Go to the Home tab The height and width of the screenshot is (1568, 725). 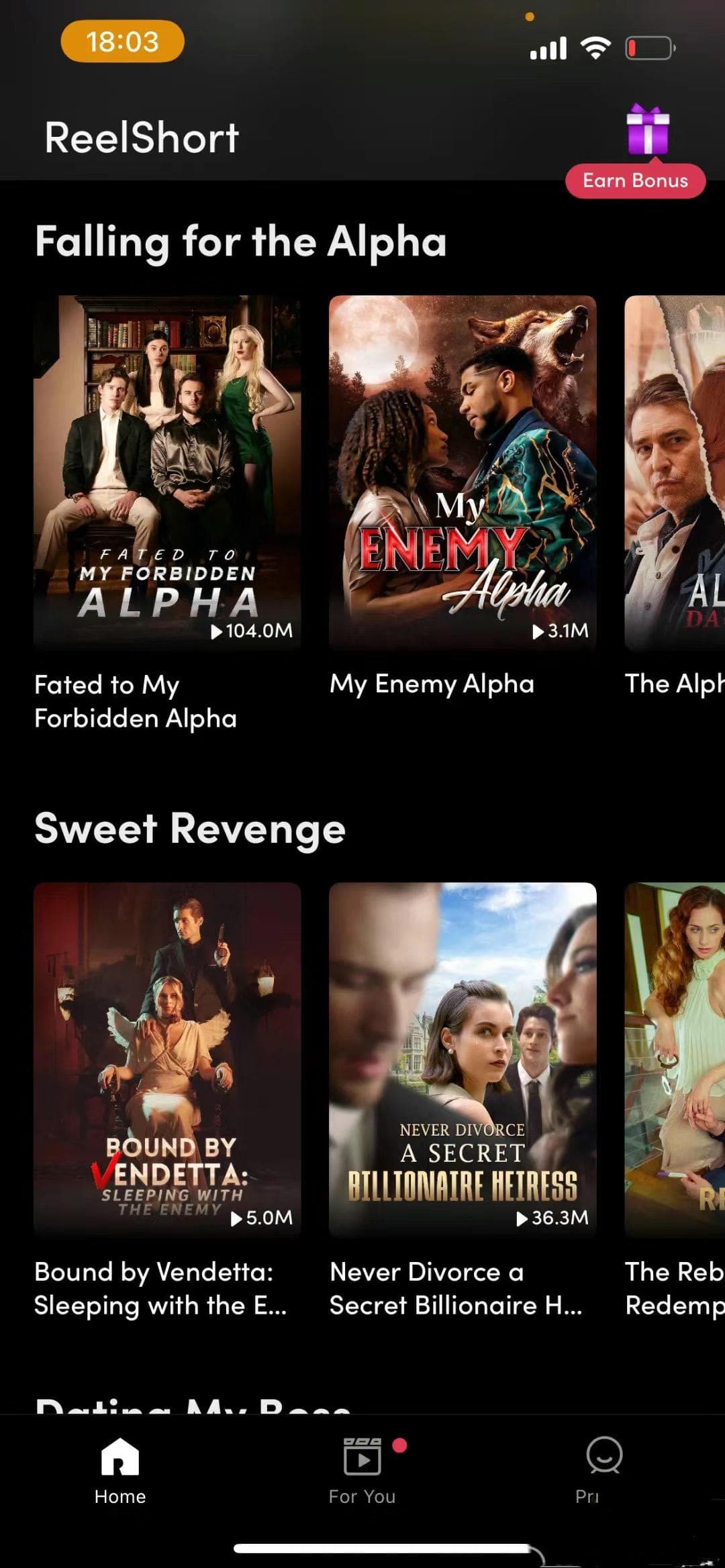pyautogui.click(x=120, y=1469)
